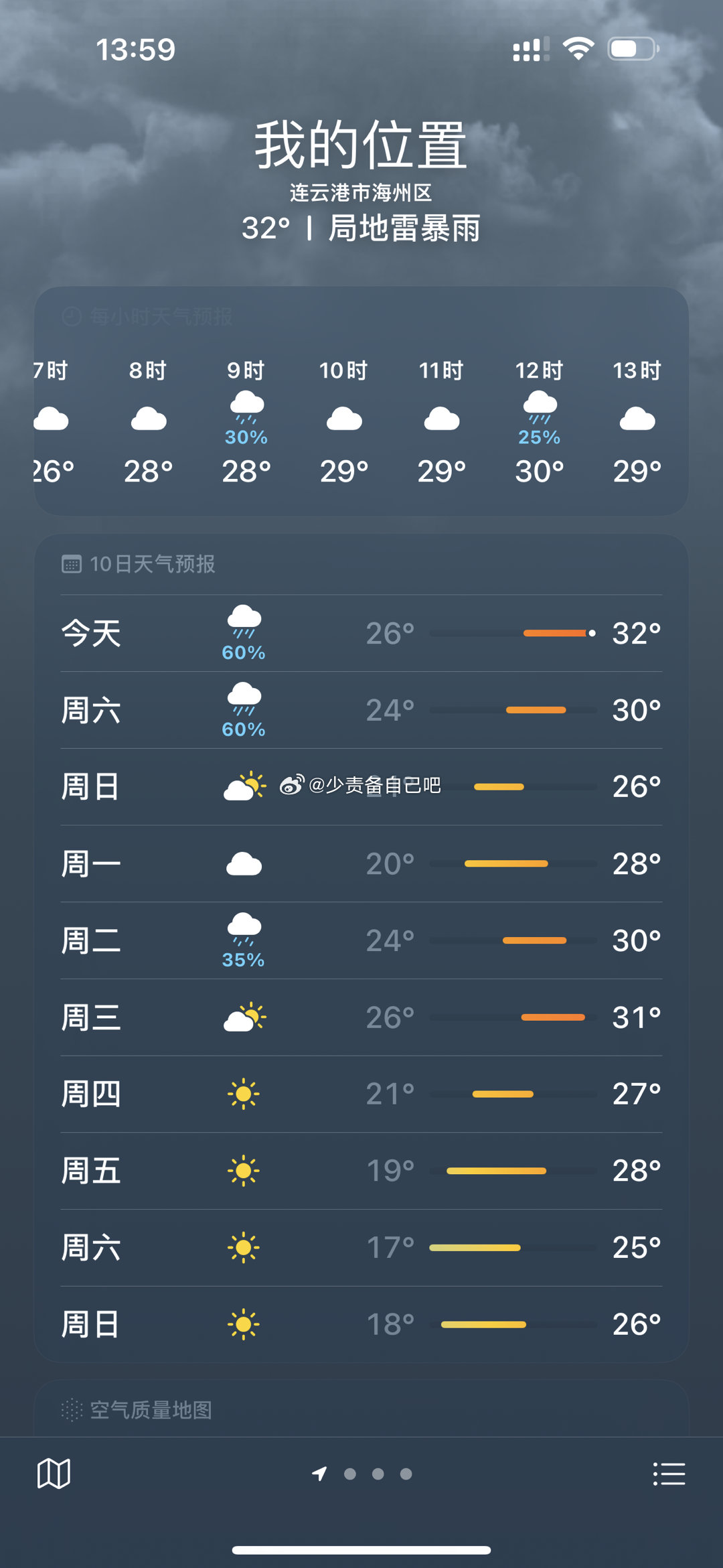
Task: Open the 周五 forecast row
Action: tap(361, 1171)
